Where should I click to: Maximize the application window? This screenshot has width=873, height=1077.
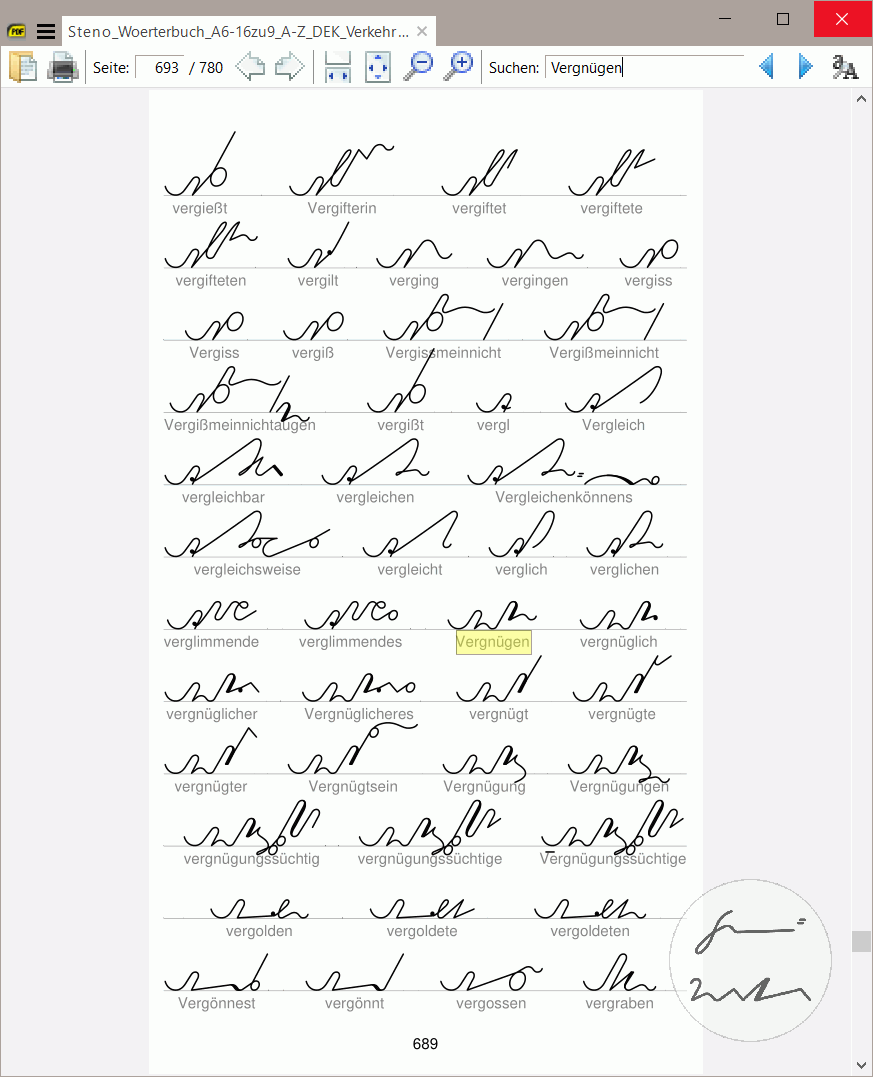(783, 19)
